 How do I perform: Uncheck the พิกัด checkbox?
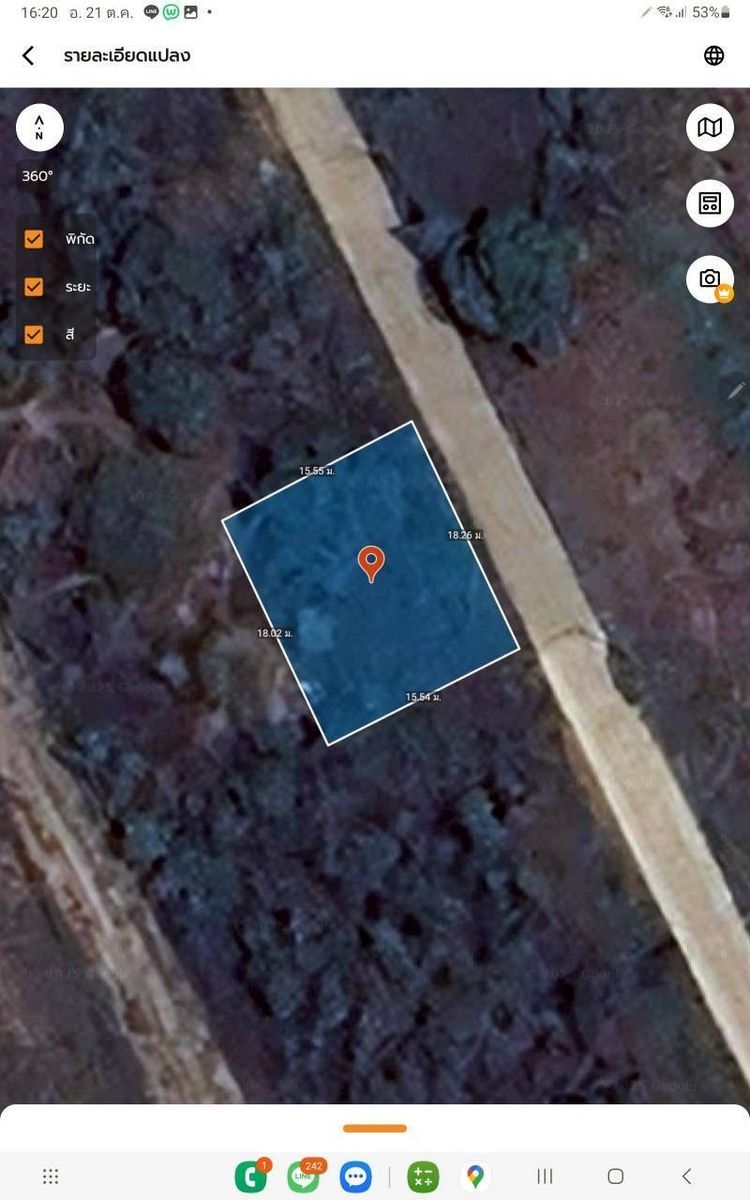coord(34,239)
